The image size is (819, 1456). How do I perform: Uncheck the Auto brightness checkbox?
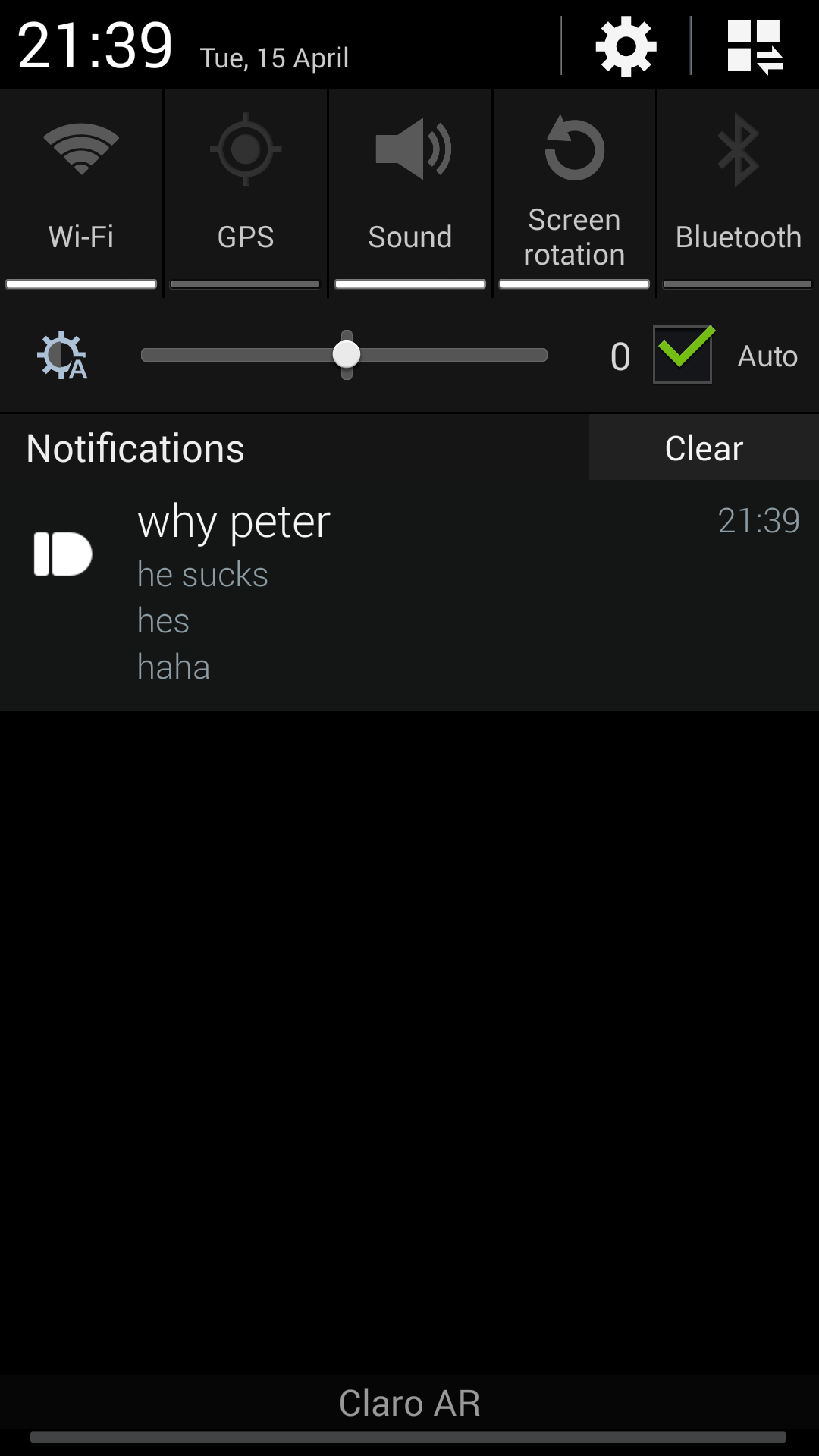[682, 355]
